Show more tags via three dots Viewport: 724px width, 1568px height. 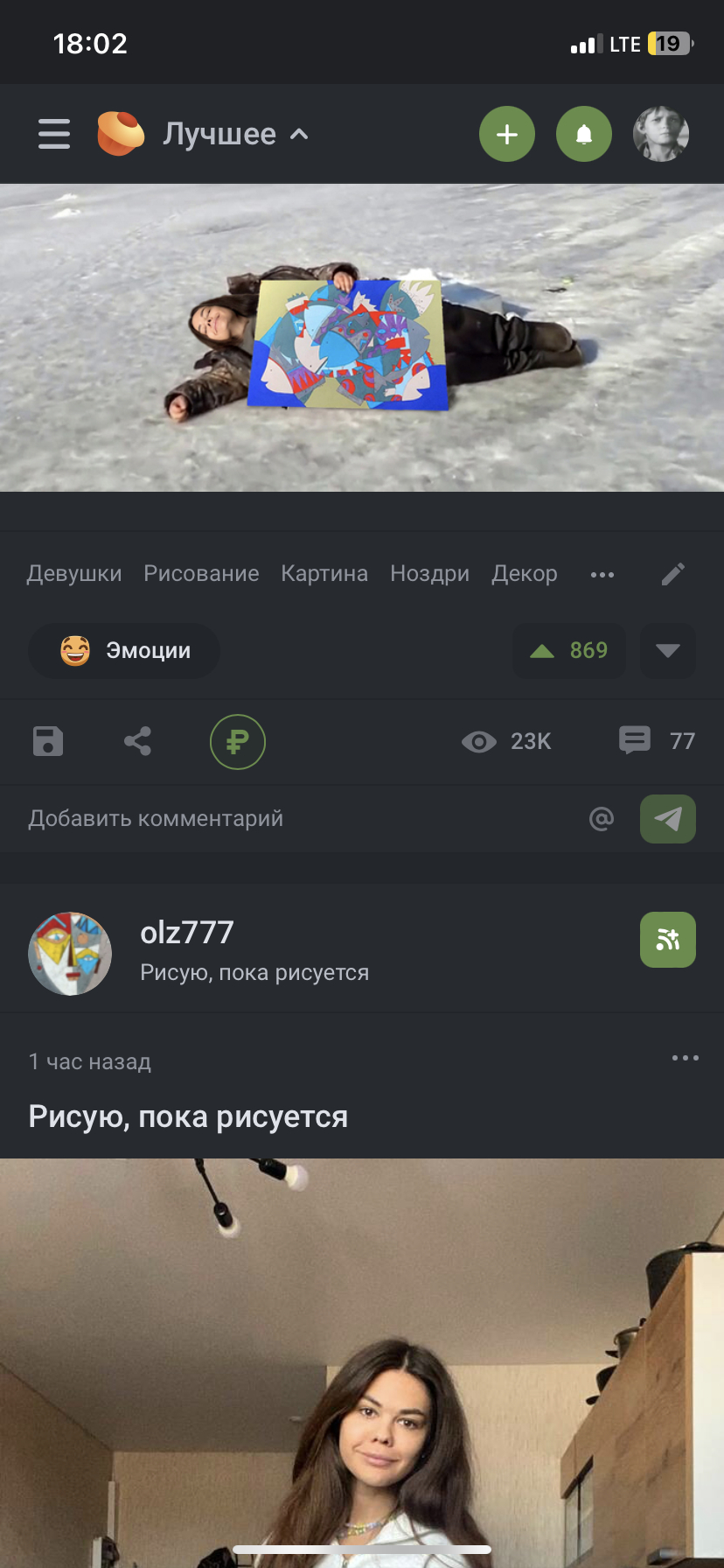(x=602, y=575)
